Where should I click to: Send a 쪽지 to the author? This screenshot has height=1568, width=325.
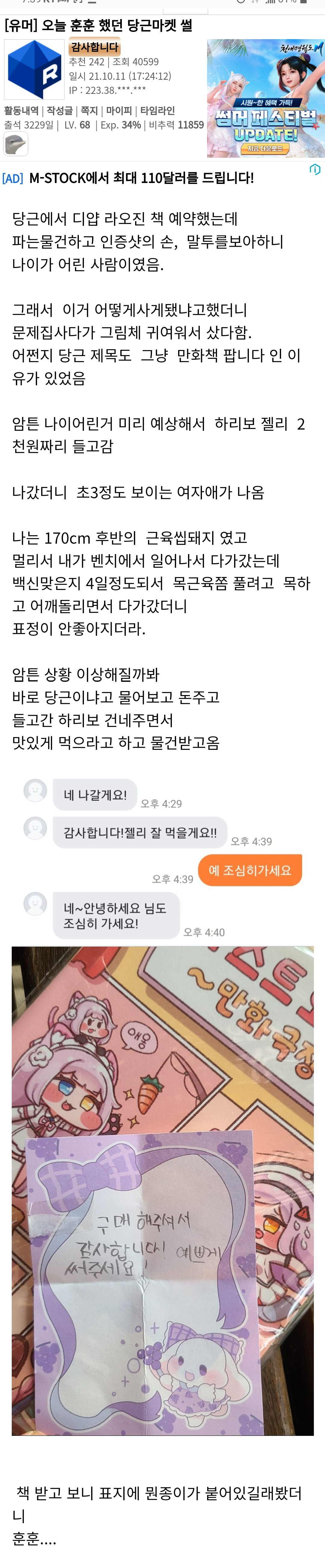(89, 111)
